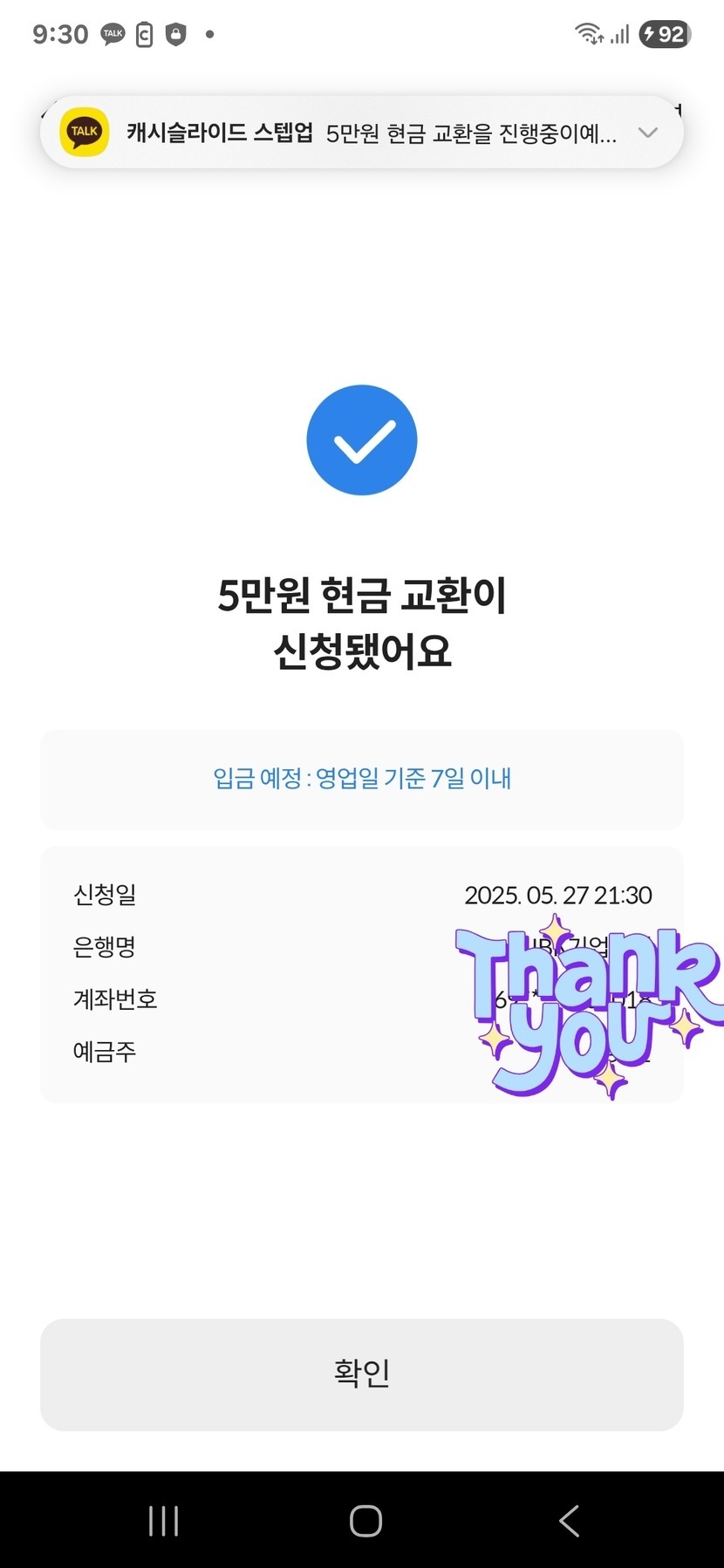The image size is (724, 1568).
Task: Open recent apps from navigation bar
Action: [163, 1521]
